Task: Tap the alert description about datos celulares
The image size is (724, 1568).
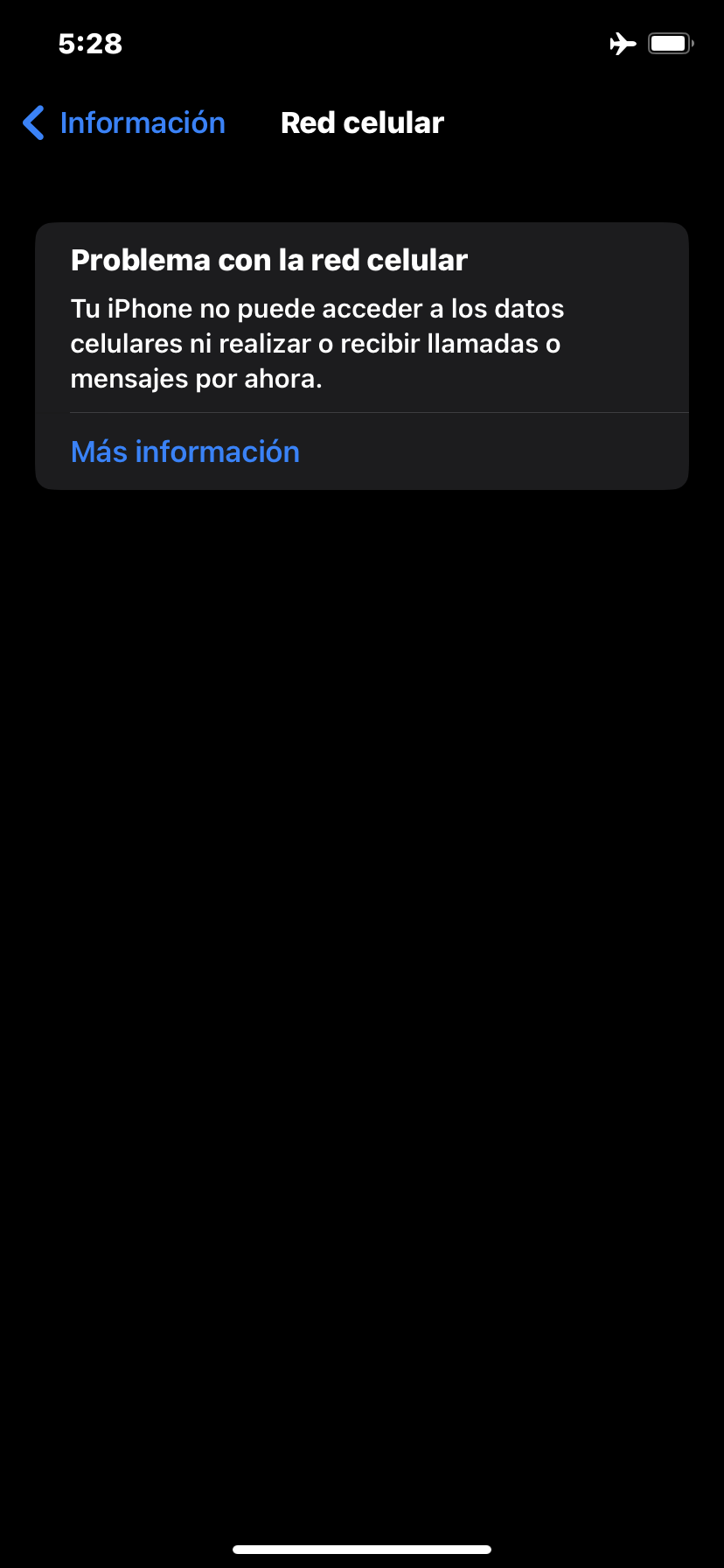Action: coord(317,343)
